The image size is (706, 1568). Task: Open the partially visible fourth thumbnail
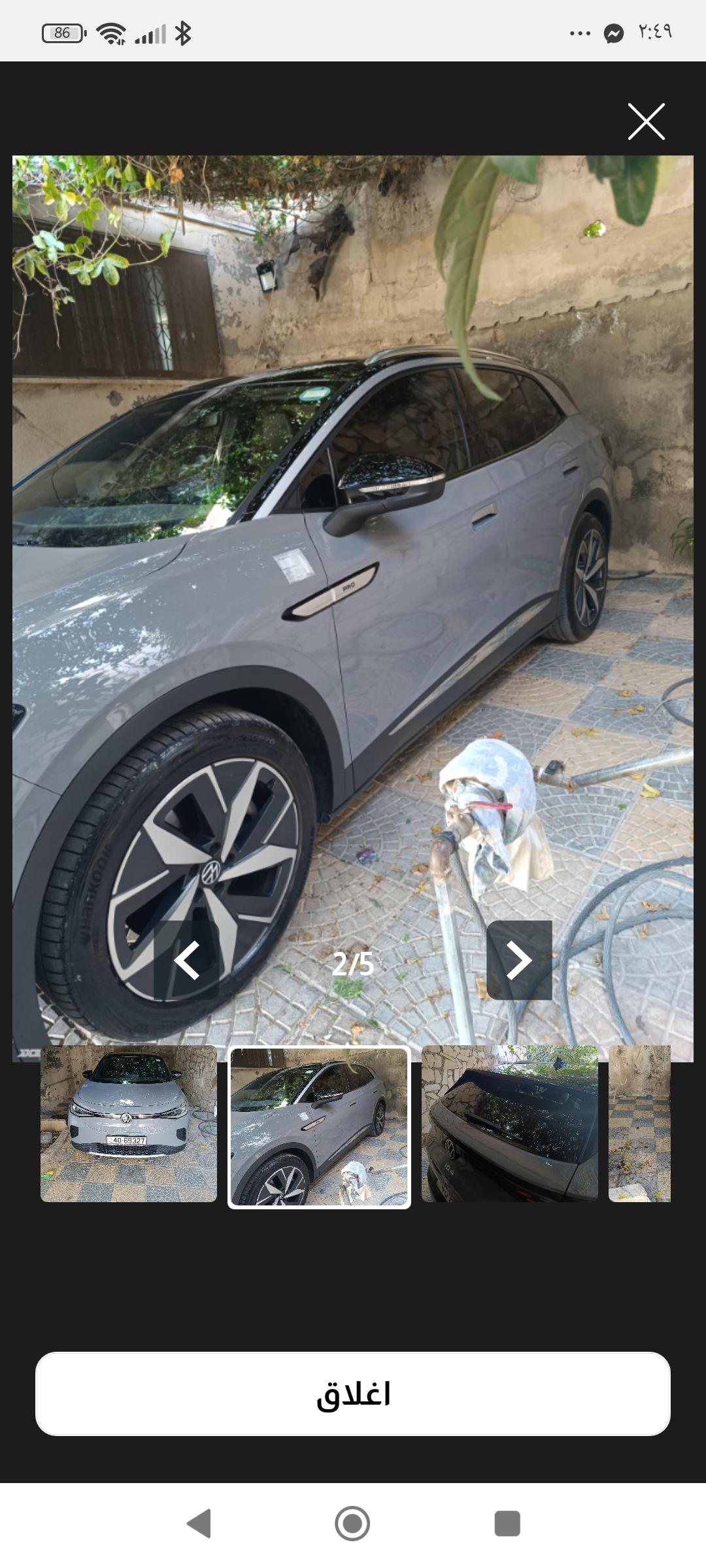coord(639,1124)
